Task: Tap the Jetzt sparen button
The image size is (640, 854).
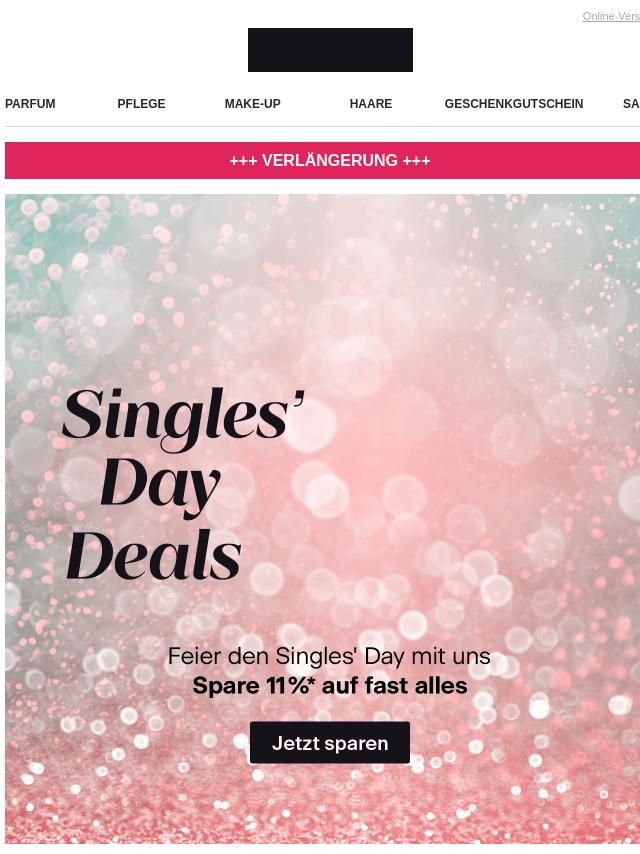Action: coord(329,743)
